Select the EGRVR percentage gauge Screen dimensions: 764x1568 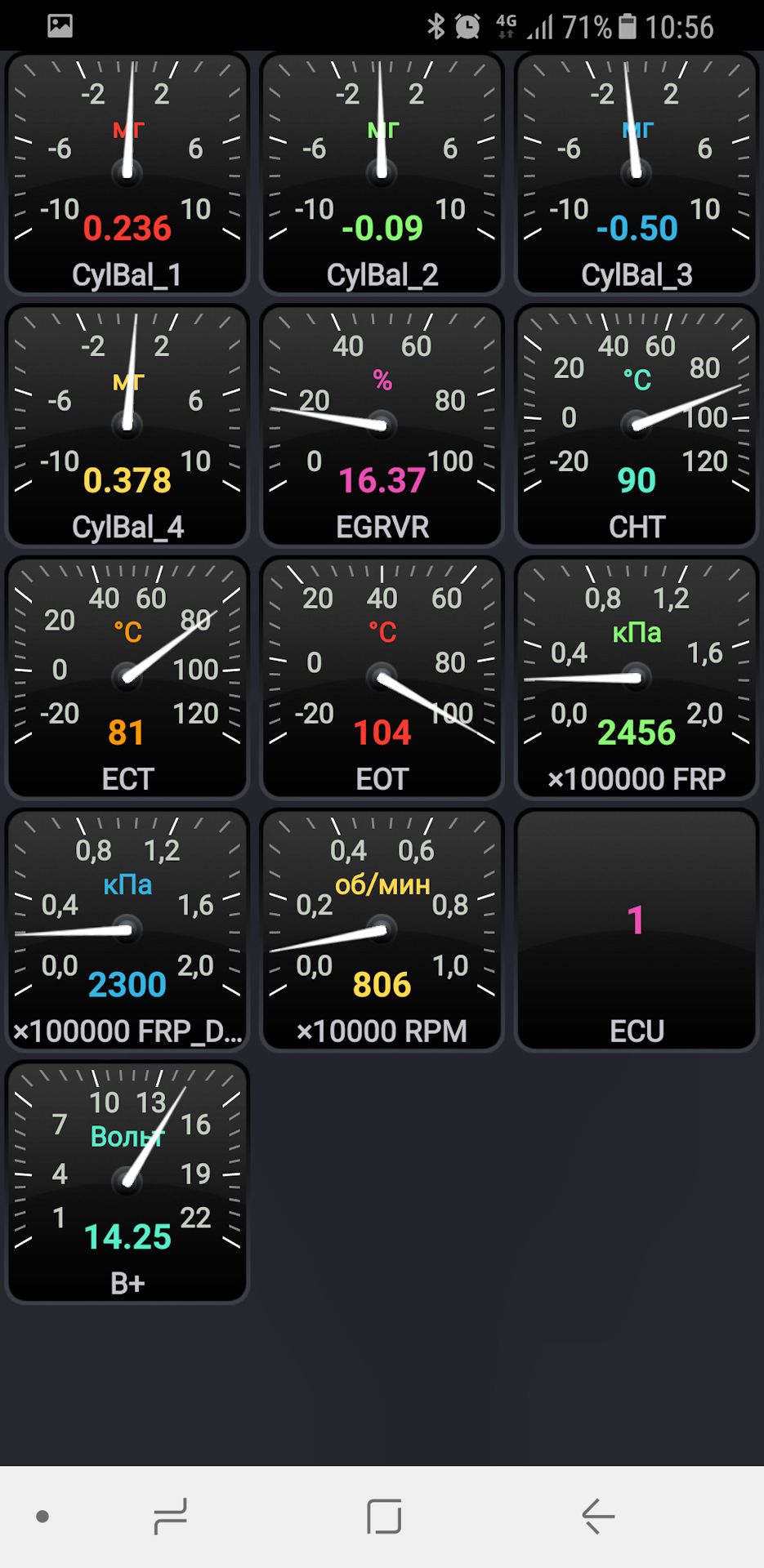point(382,425)
